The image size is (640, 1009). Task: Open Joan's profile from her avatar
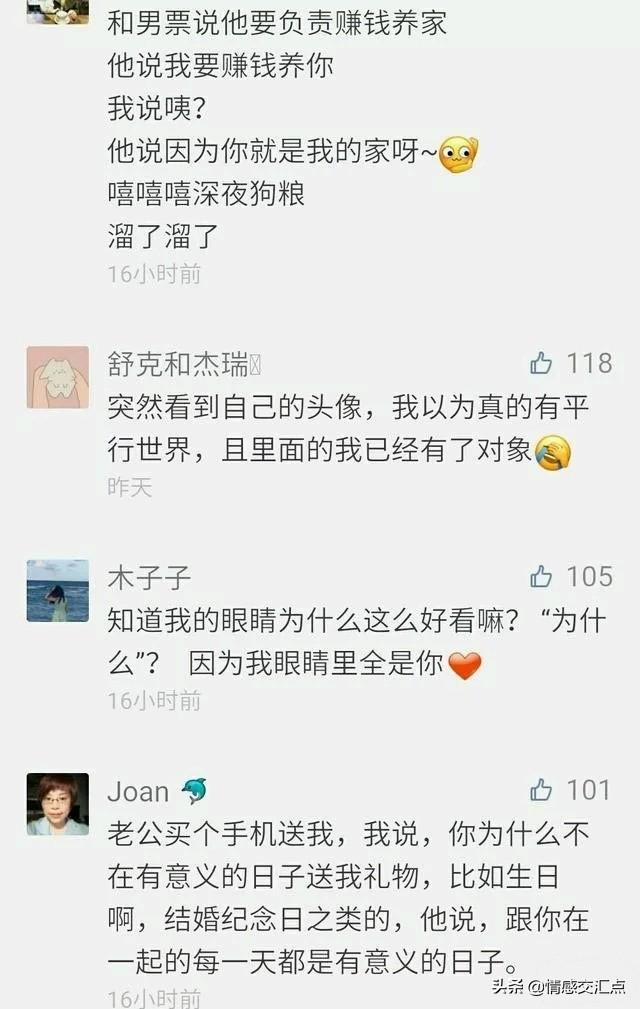(57, 804)
